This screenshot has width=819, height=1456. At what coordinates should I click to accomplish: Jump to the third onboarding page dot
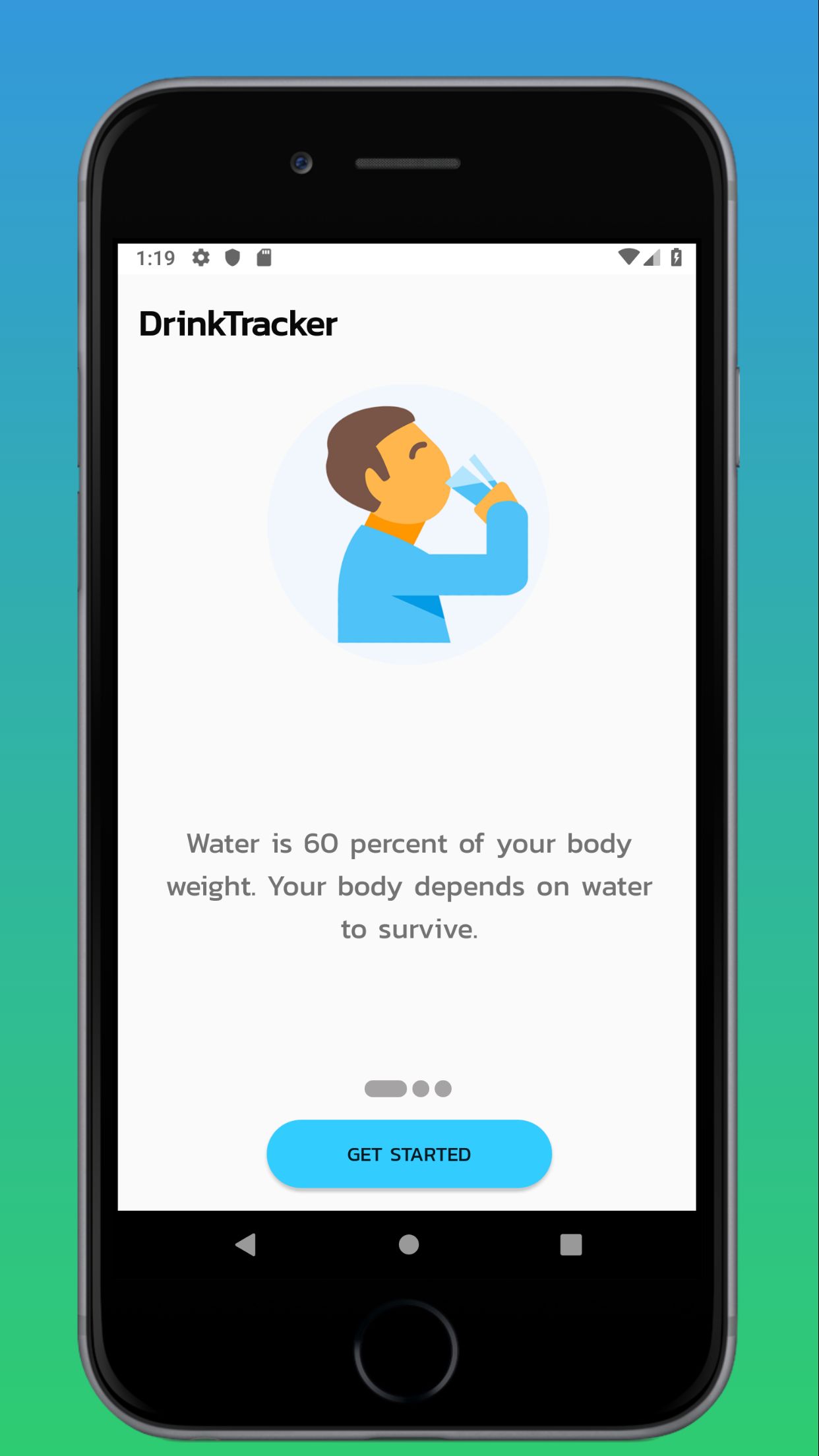click(443, 1089)
